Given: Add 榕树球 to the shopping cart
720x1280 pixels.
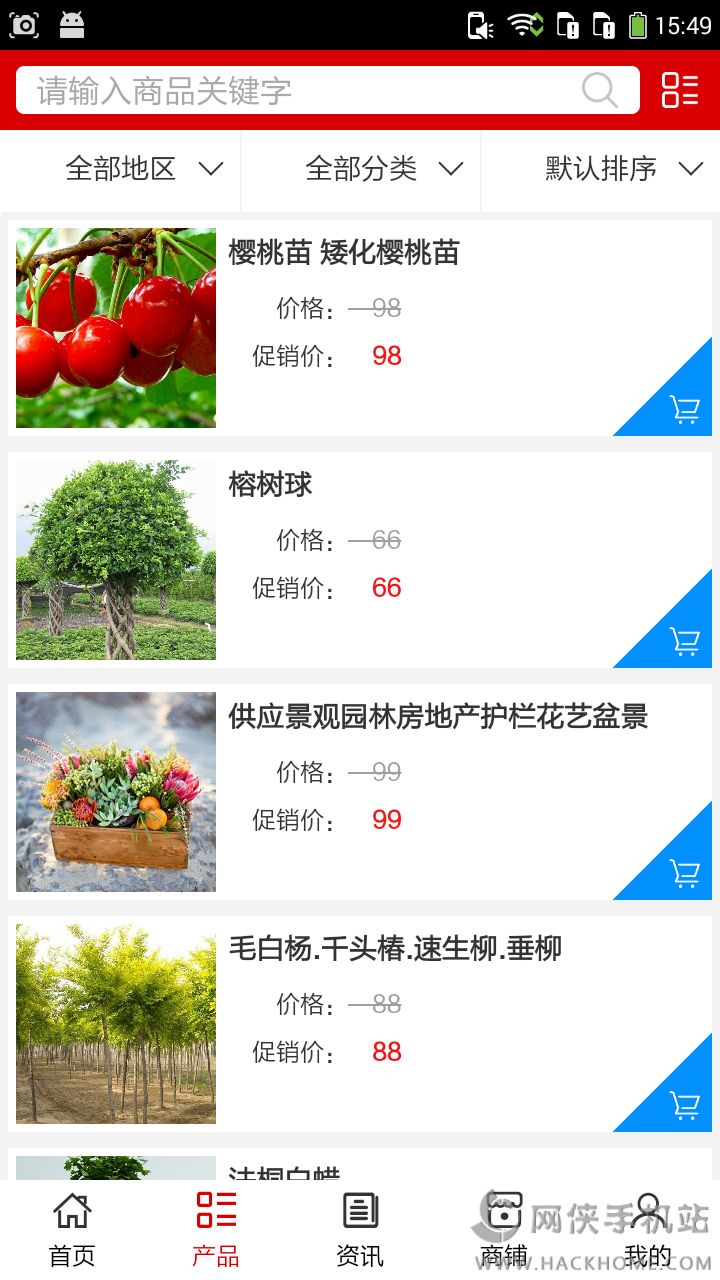Looking at the screenshot, I should [x=684, y=640].
